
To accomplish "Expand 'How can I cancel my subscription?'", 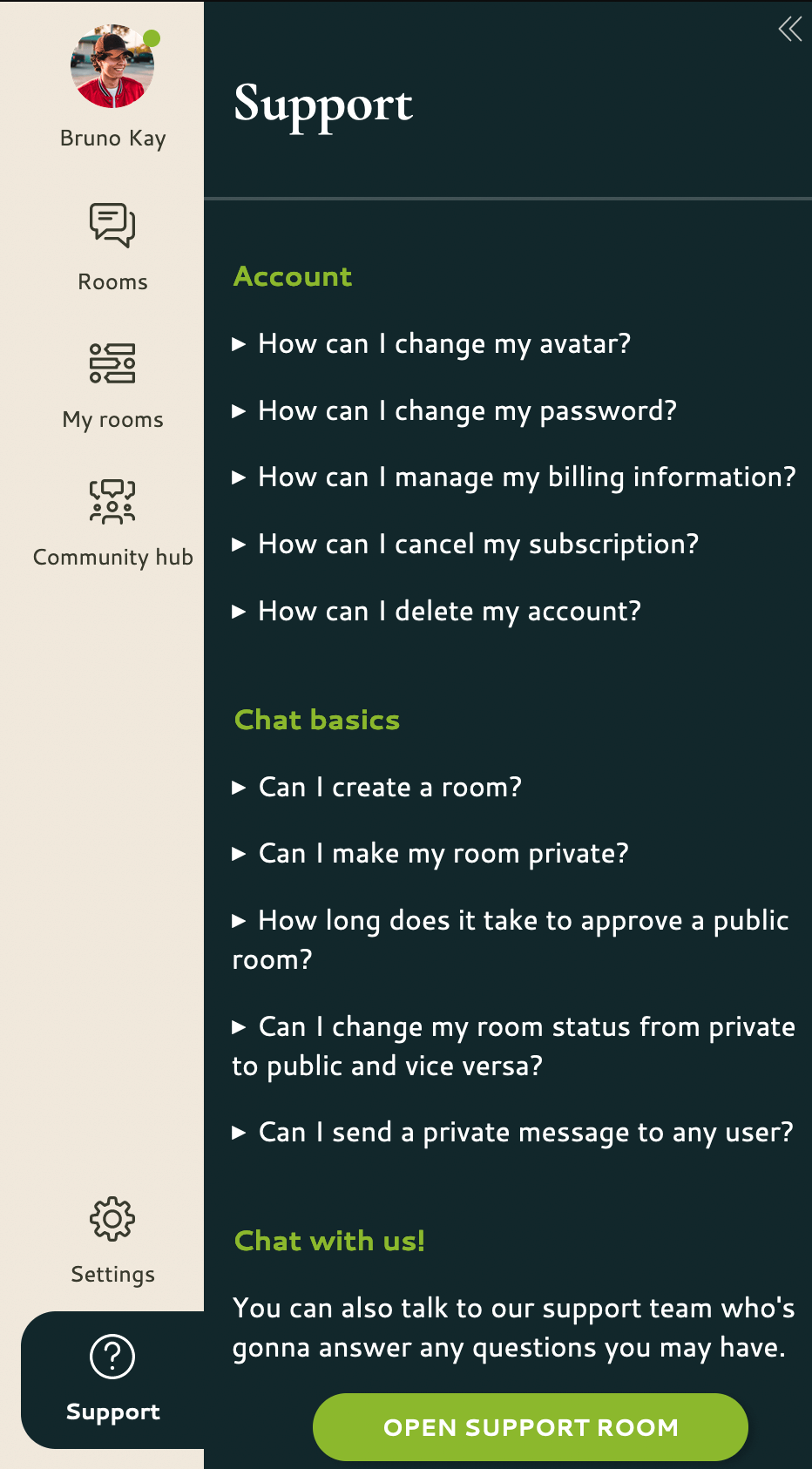I will tap(477, 545).
